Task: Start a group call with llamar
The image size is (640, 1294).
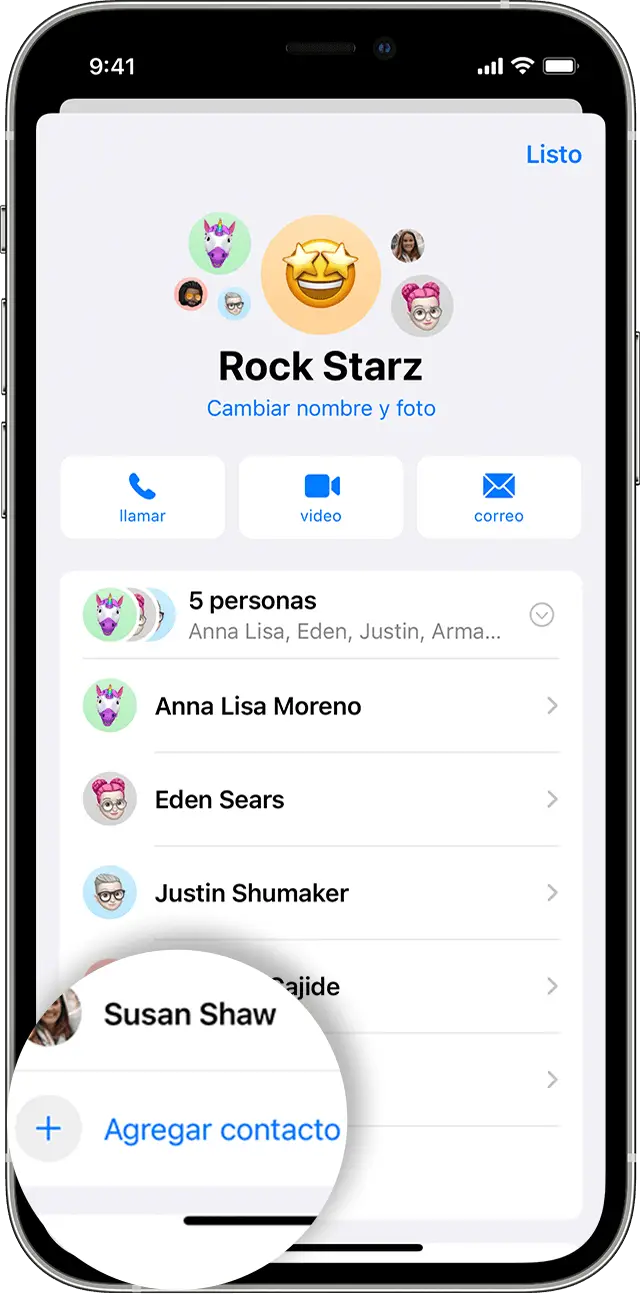Action: (142, 498)
